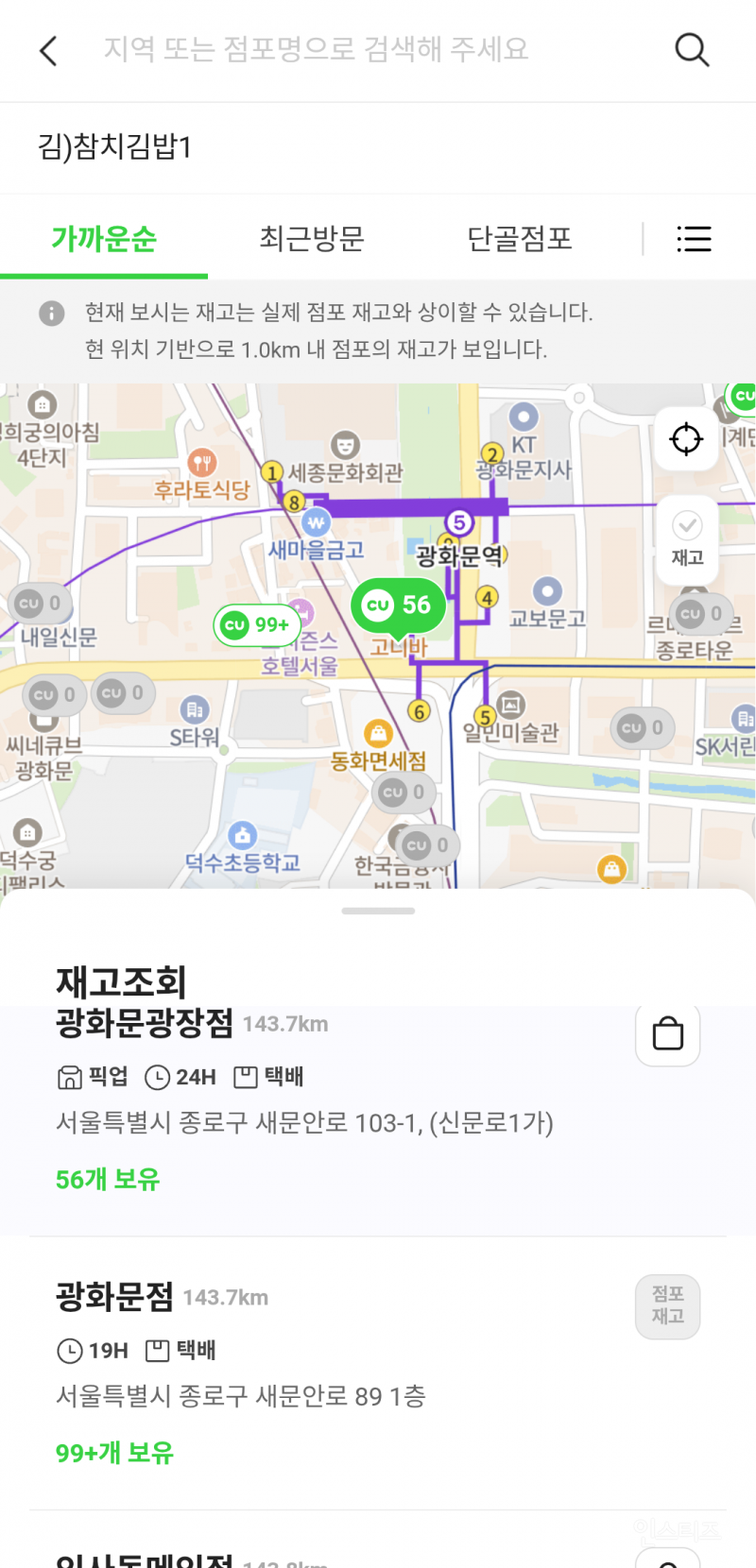
Task: Open the 56개 보유 stock link
Action: pos(106,1180)
